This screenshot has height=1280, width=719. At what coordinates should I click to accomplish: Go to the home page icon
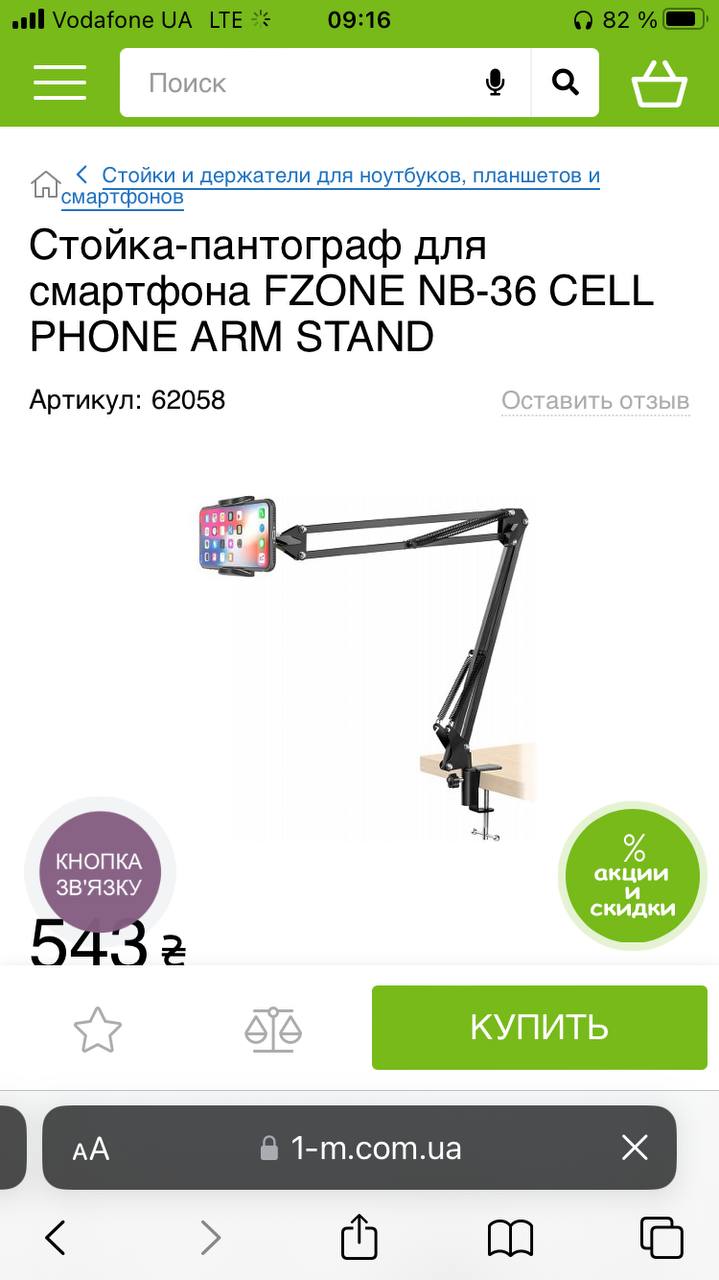coord(45,184)
